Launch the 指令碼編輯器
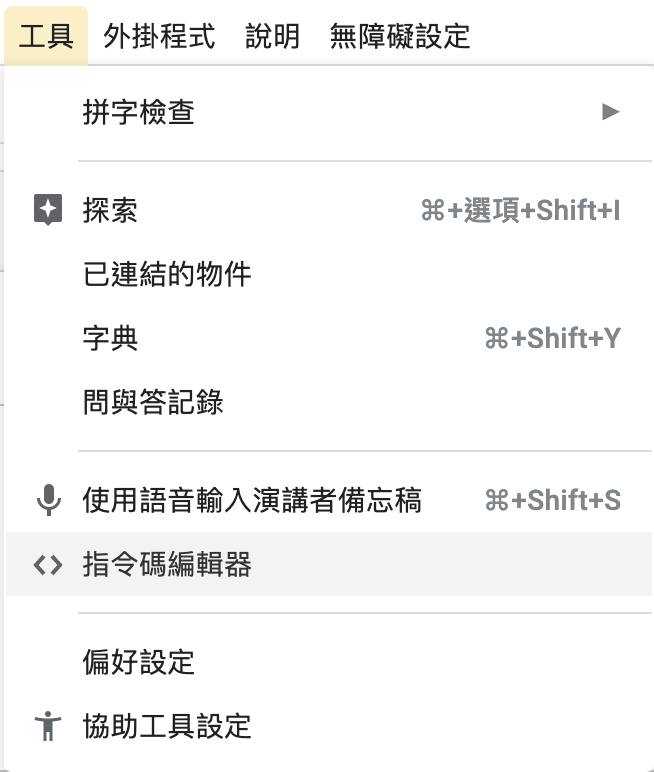The image size is (654, 772). pos(167,565)
